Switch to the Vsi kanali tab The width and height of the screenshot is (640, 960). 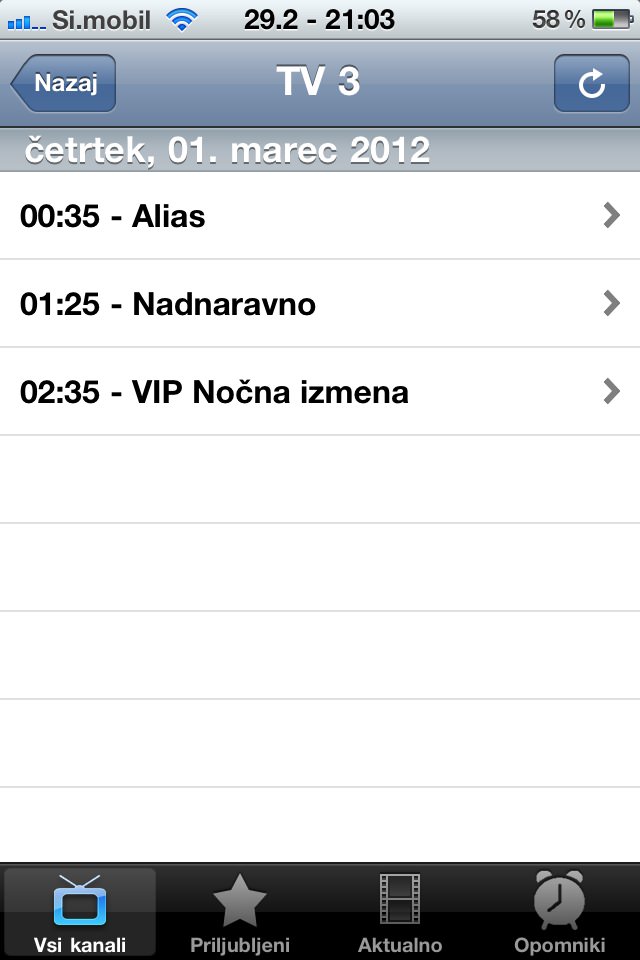pos(80,912)
